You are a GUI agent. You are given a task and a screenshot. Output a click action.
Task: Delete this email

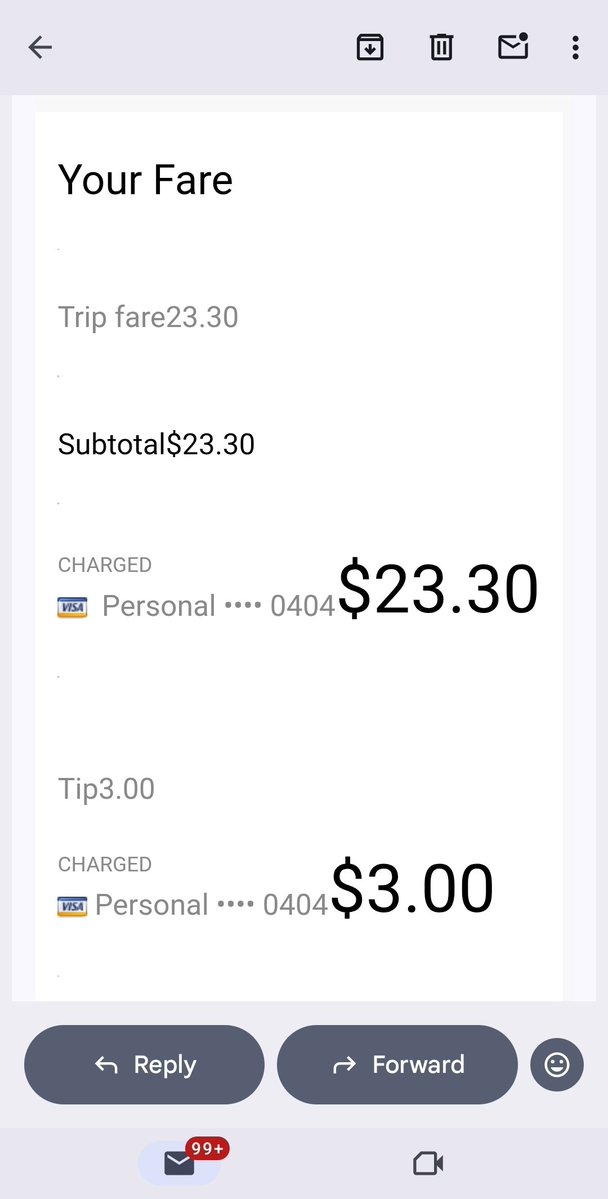(x=441, y=47)
